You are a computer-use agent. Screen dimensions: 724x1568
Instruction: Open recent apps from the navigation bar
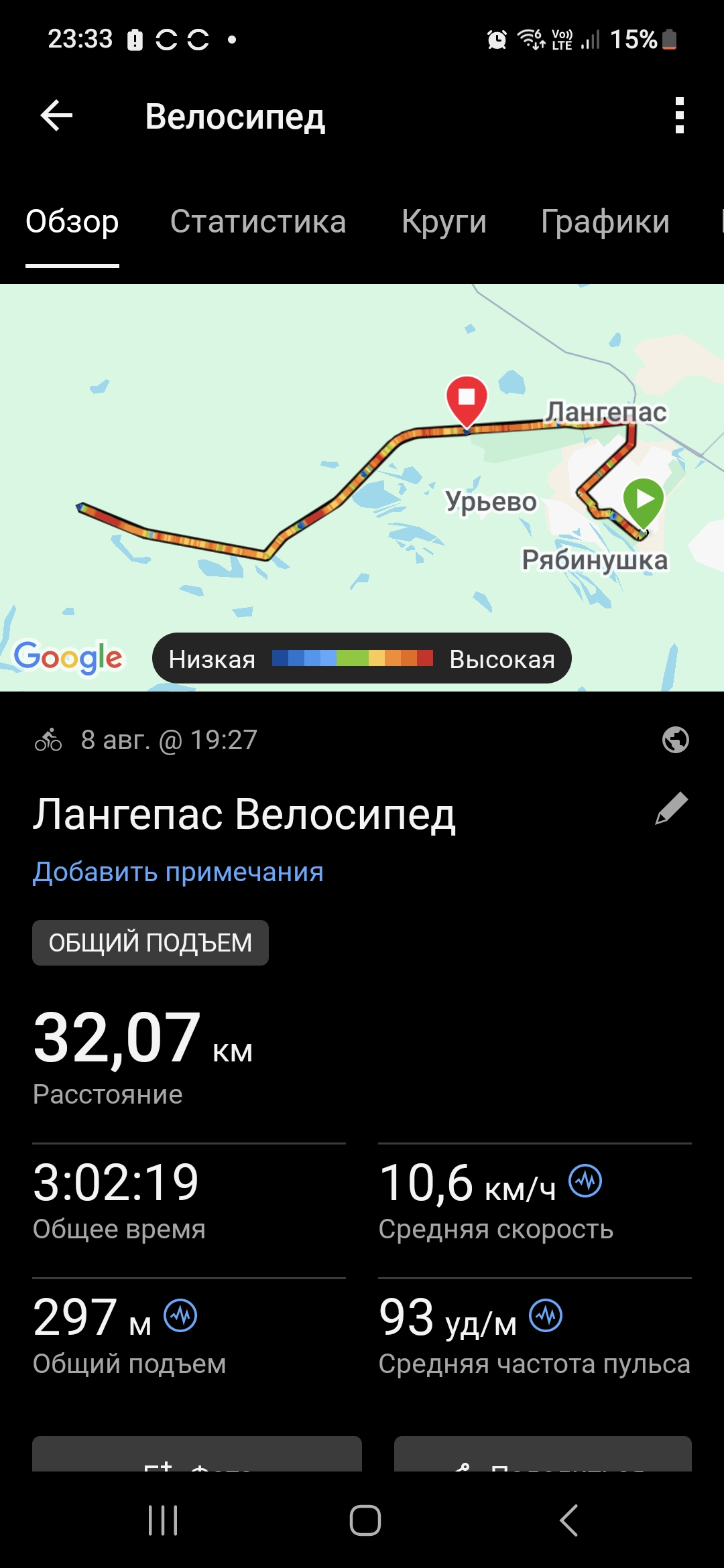pos(163,1520)
